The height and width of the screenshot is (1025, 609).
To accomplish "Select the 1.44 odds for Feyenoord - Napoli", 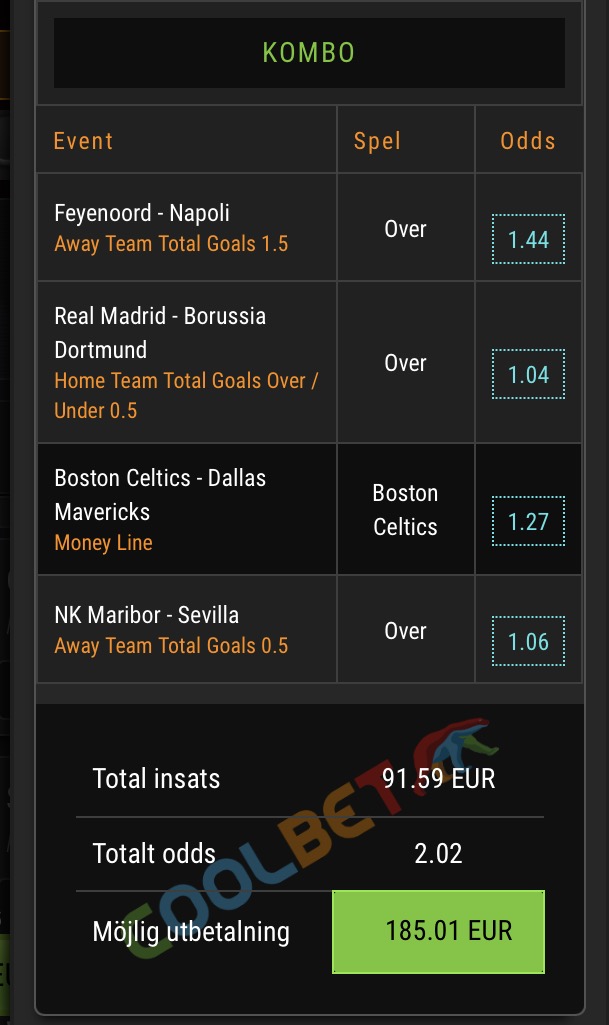I will [x=528, y=239].
